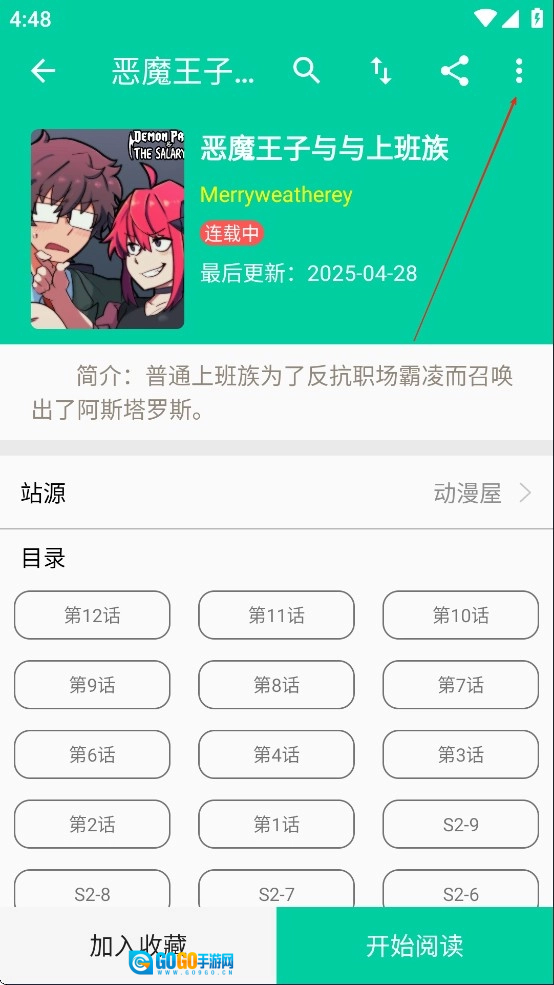
Task: Open chapter S2-9
Action: click(x=460, y=824)
